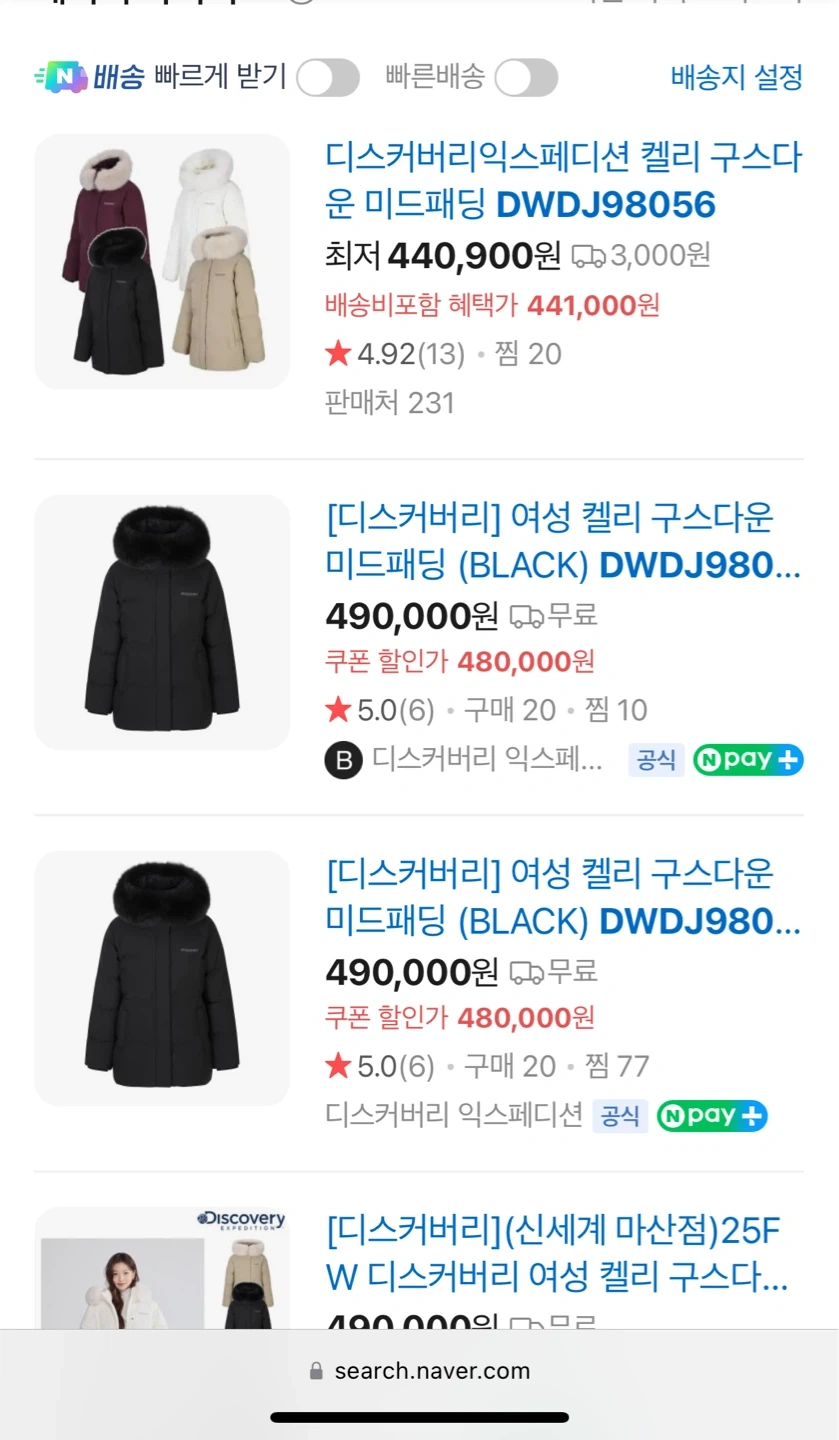Tap the four-color jacket product image
Image resolution: width=839 pixels, height=1440 pixels.
[x=162, y=262]
